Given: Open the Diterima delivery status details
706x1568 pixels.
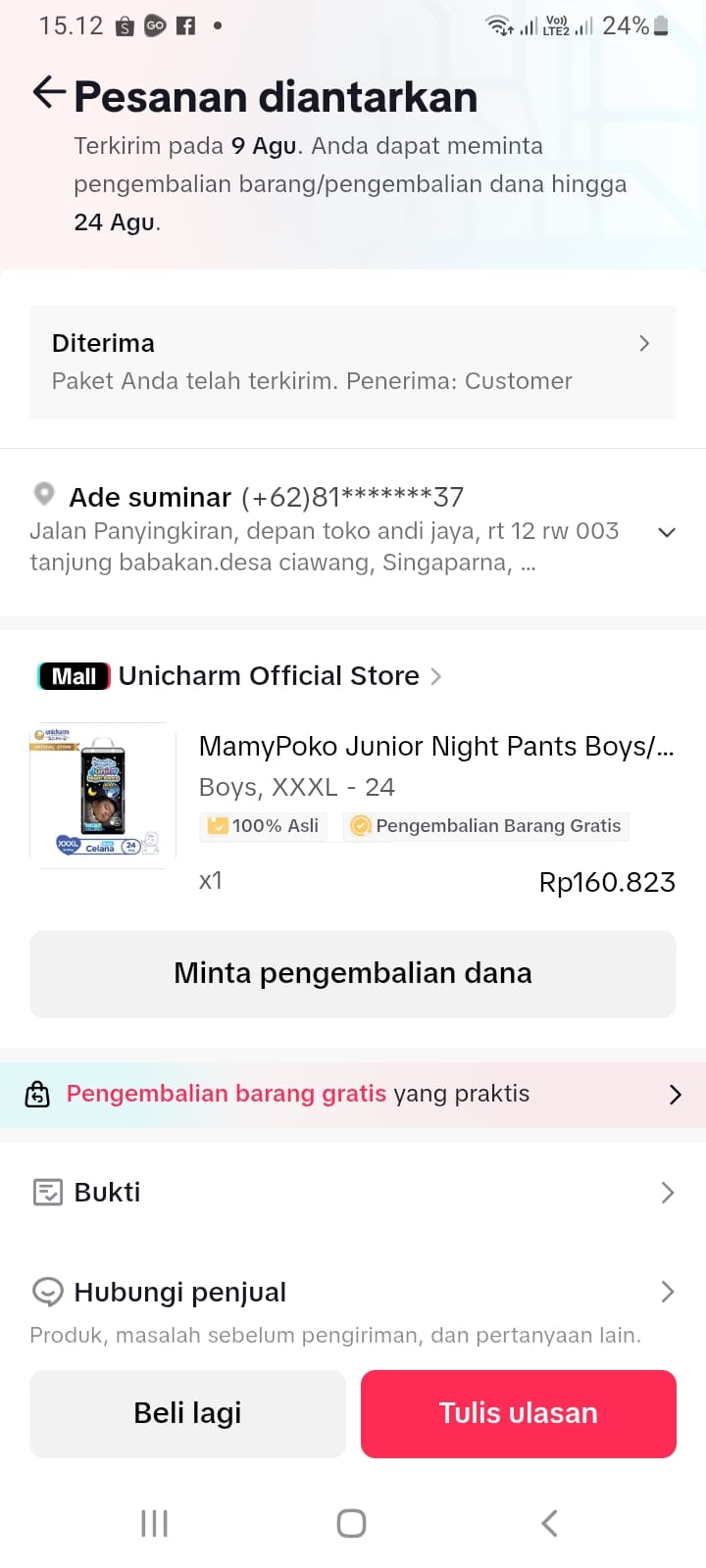Looking at the screenshot, I should tap(353, 362).
